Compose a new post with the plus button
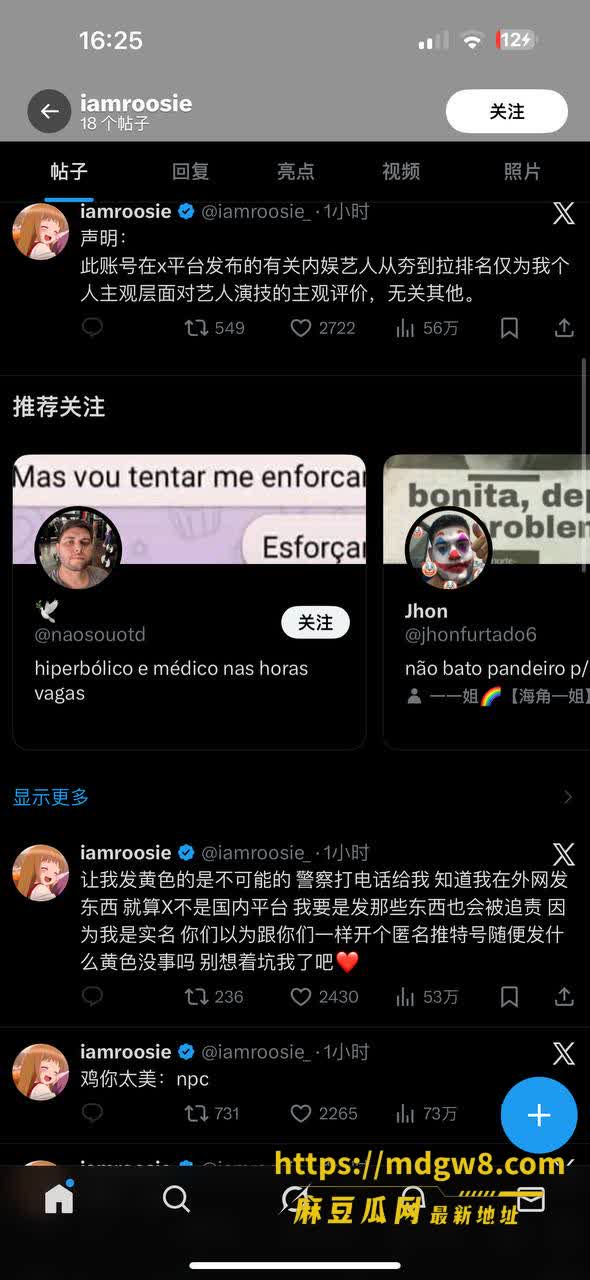Image resolution: width=590 pixels, height=1280 pixels. coord(539,1115)
